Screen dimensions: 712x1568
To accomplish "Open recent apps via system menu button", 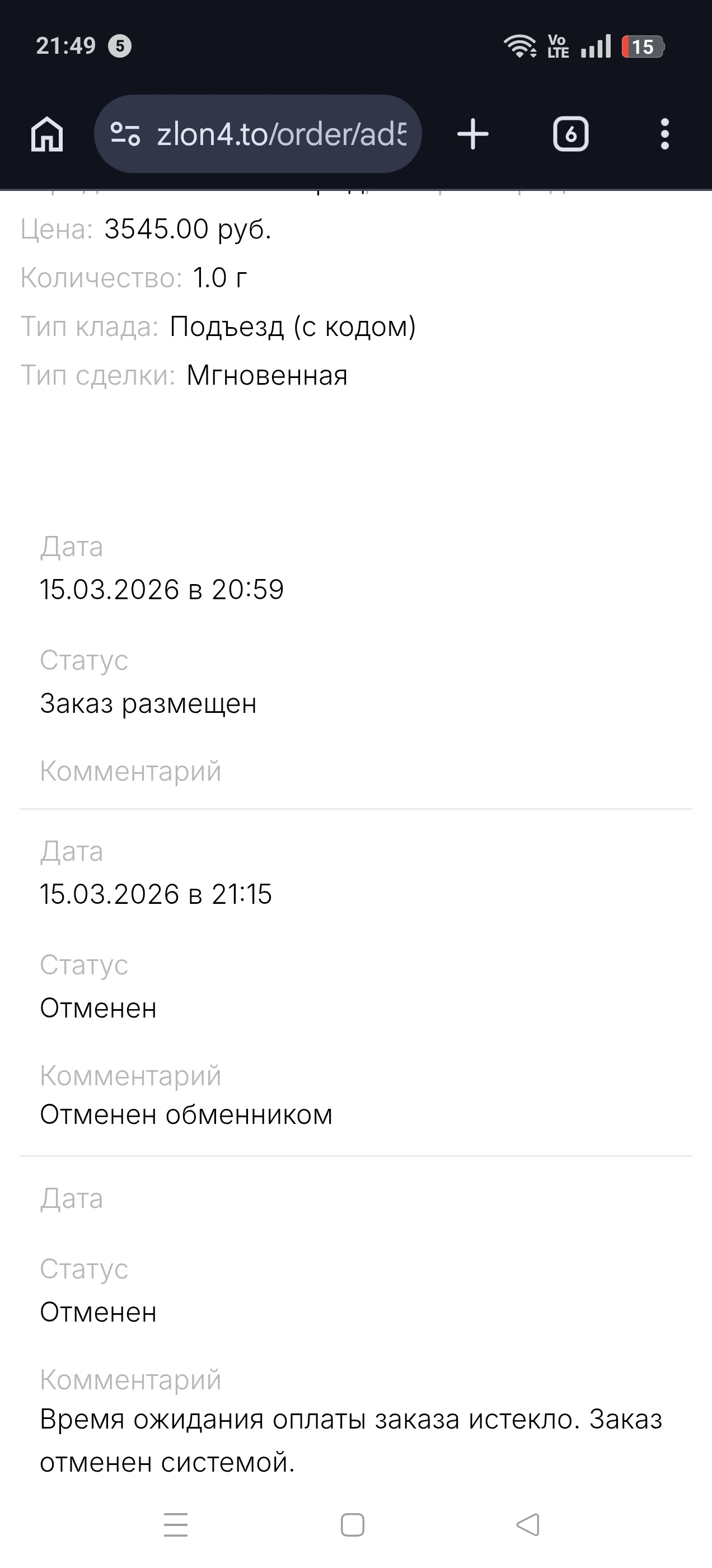I will click(x=176, y=1525).
